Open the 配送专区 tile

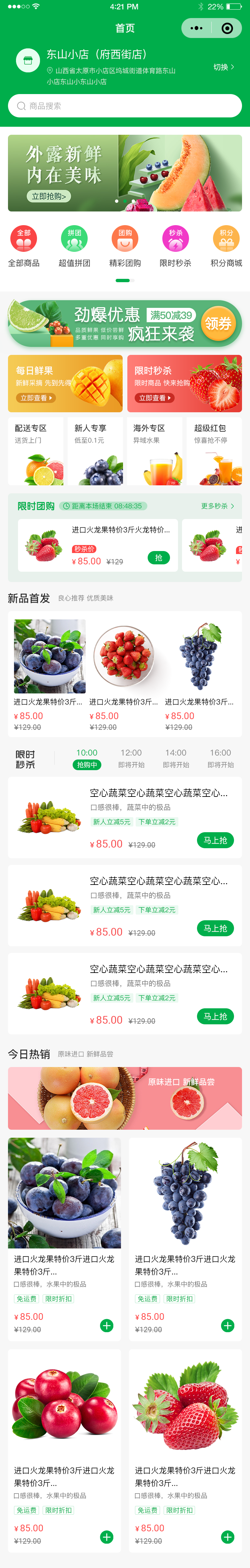[x=35, y=450]
